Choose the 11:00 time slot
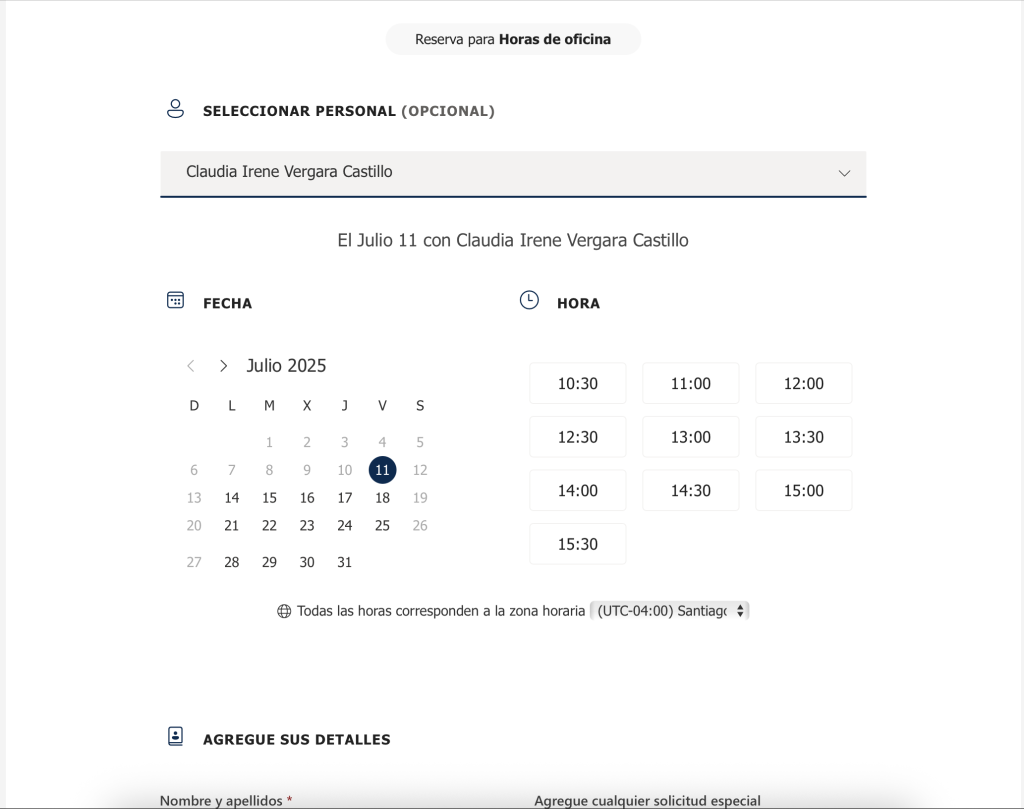 pyautogui.click(x=690, y=383)
